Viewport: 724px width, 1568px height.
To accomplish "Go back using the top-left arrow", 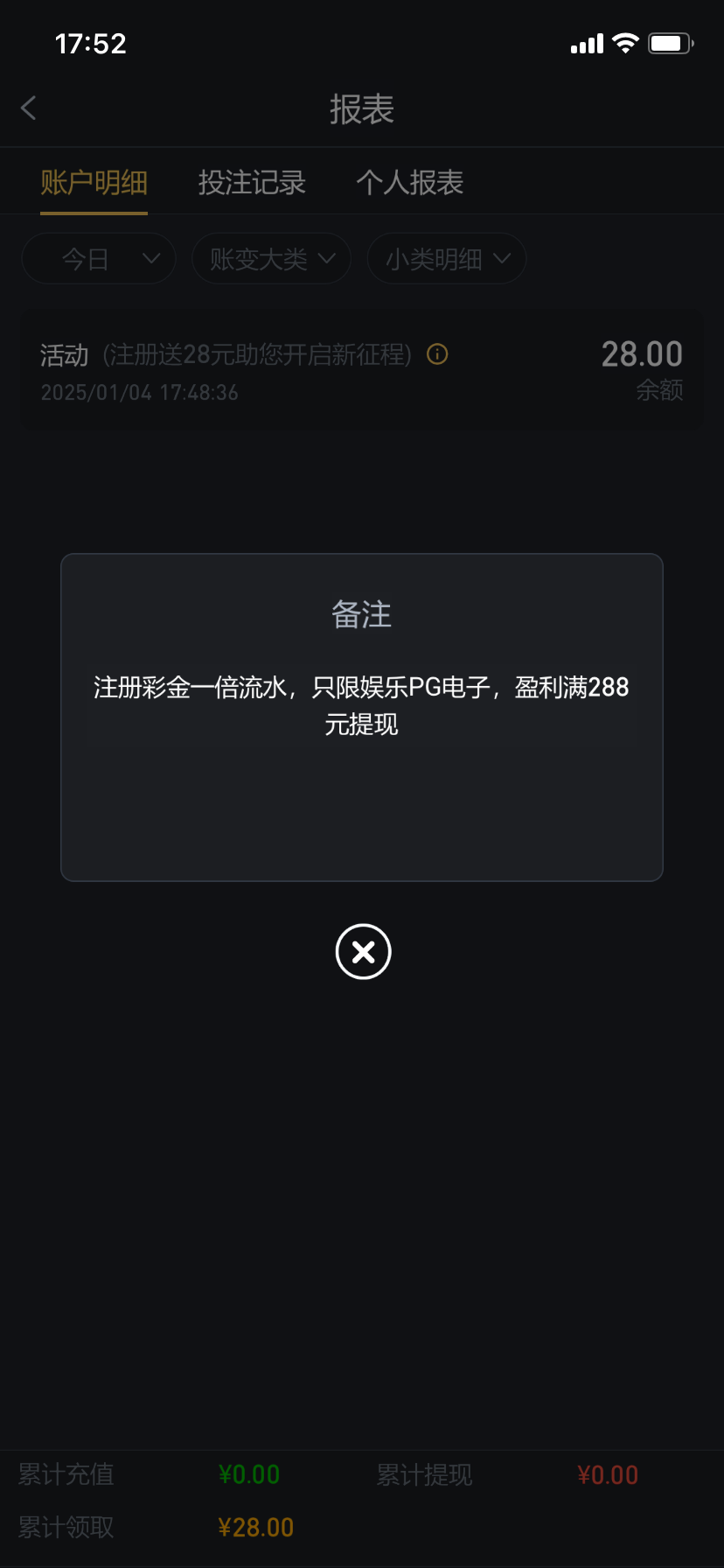I will point(29,108).
